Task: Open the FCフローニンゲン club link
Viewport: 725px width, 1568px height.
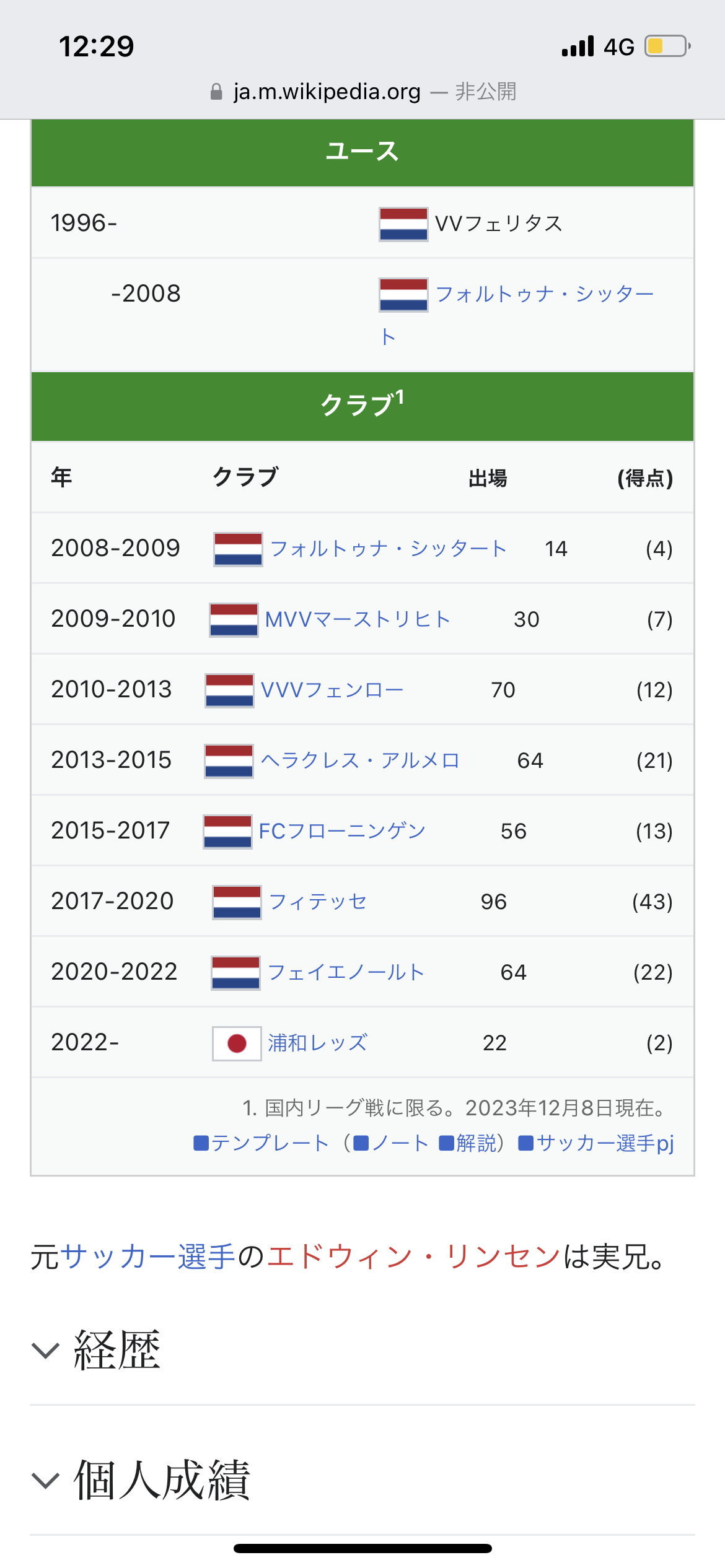Action: (342, 831)
